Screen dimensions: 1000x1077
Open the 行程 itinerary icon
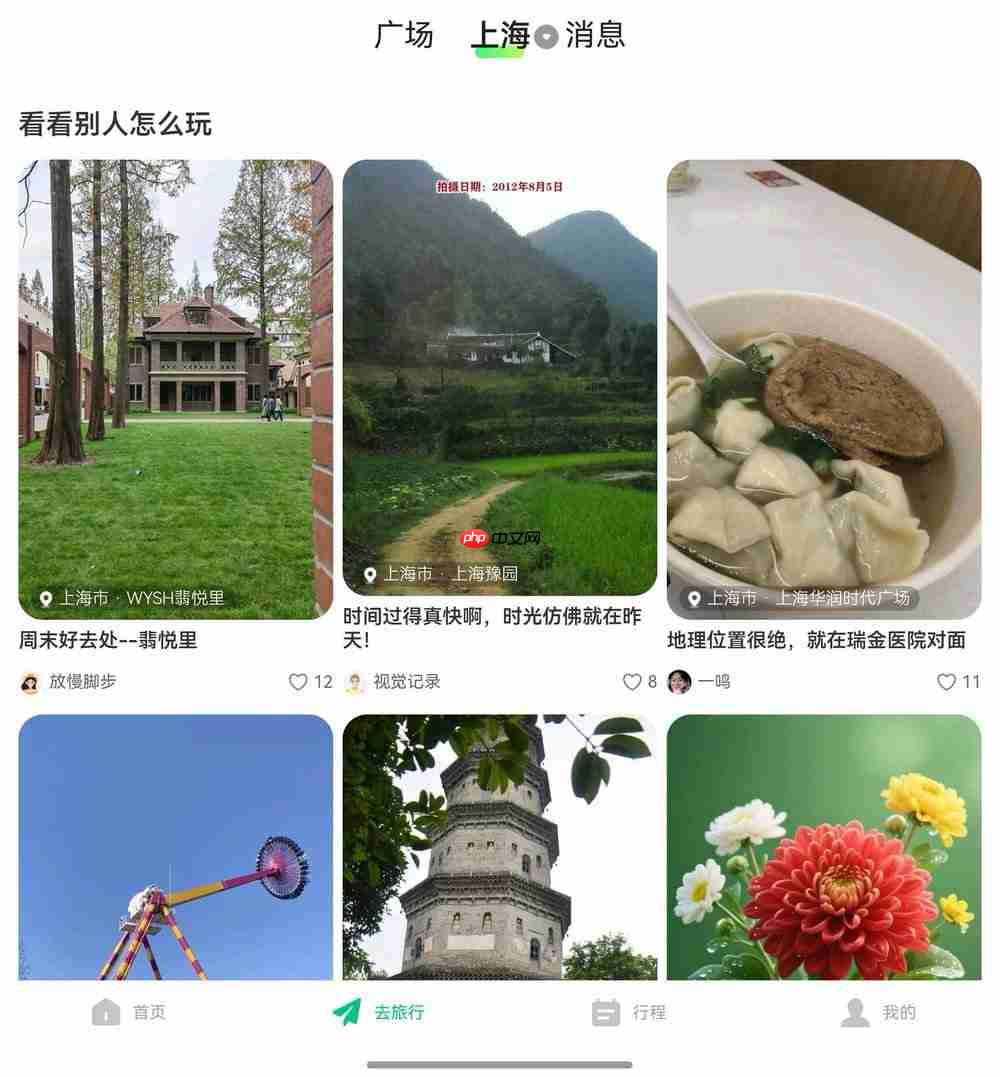pos(604,1012)
